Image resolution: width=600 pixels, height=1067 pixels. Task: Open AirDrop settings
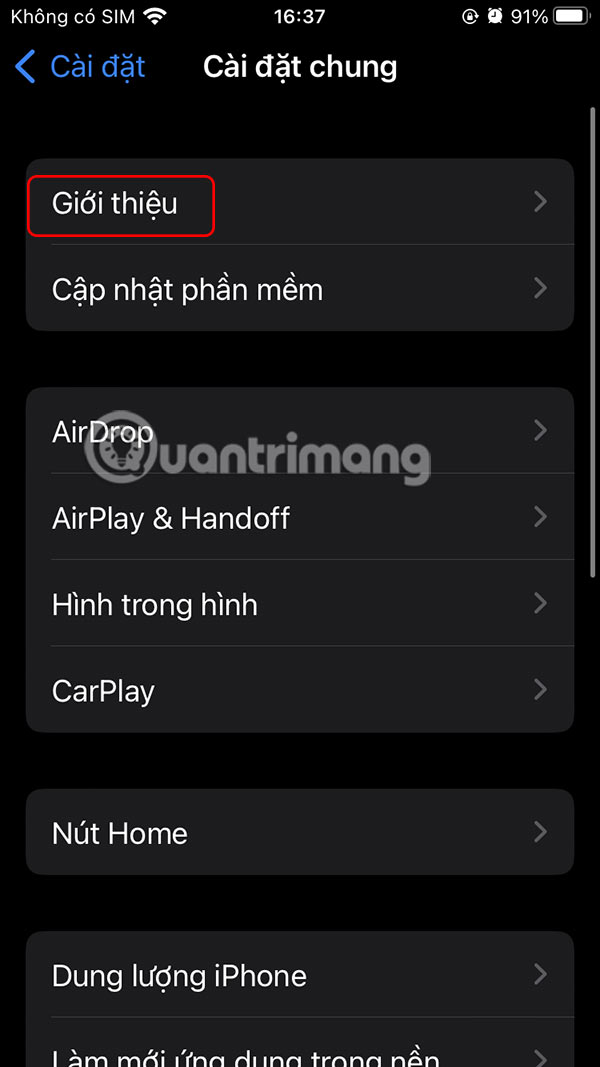click(x=300, y=432)
